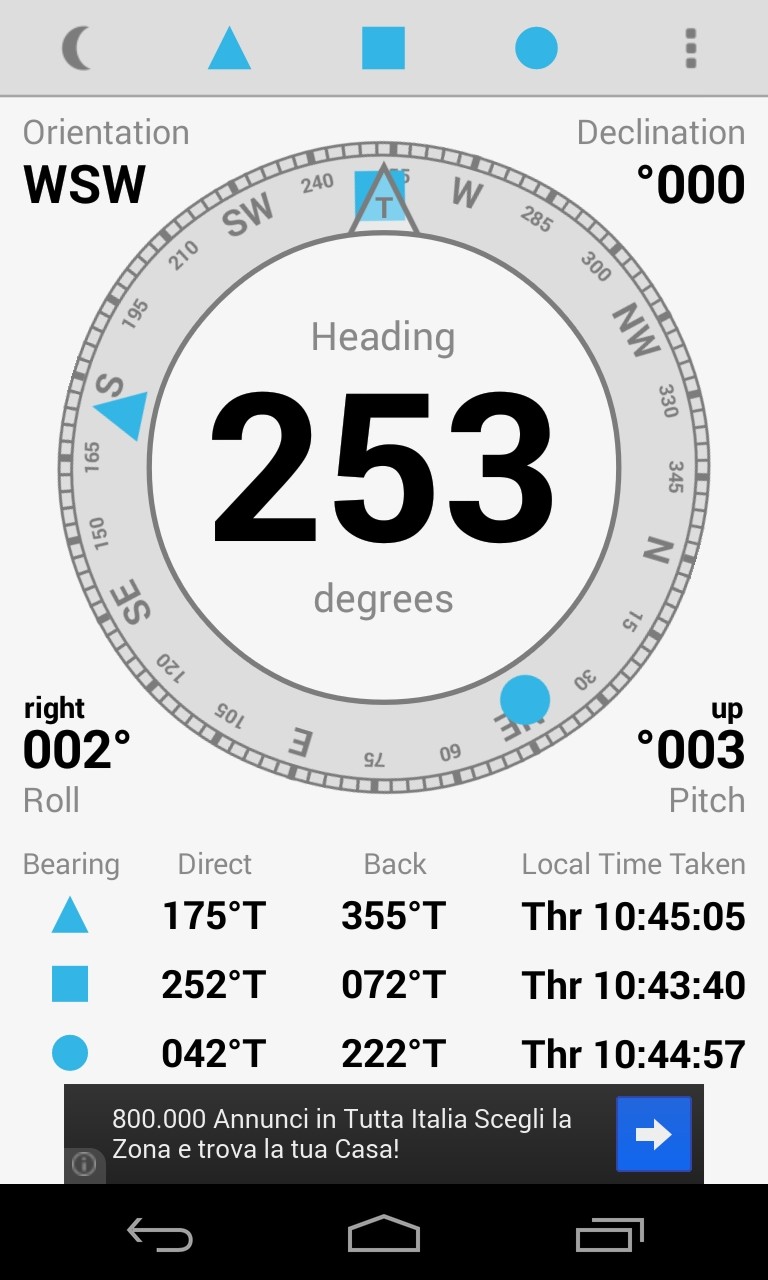Open the three-dot overflow menu
Image resolution: width=768 pixels, height=1280 pixels.
click(690, 48)
